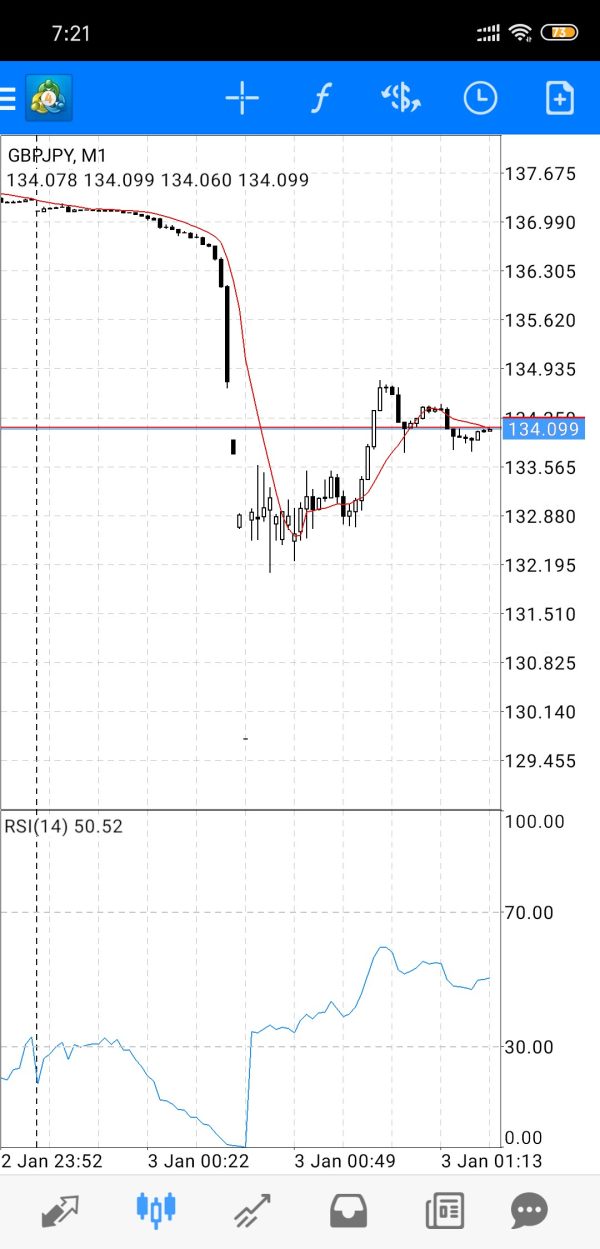Image resolution: width=600 pixels, height=1249 pixels.
Task: Create a new order
Action: click(559, 98)
